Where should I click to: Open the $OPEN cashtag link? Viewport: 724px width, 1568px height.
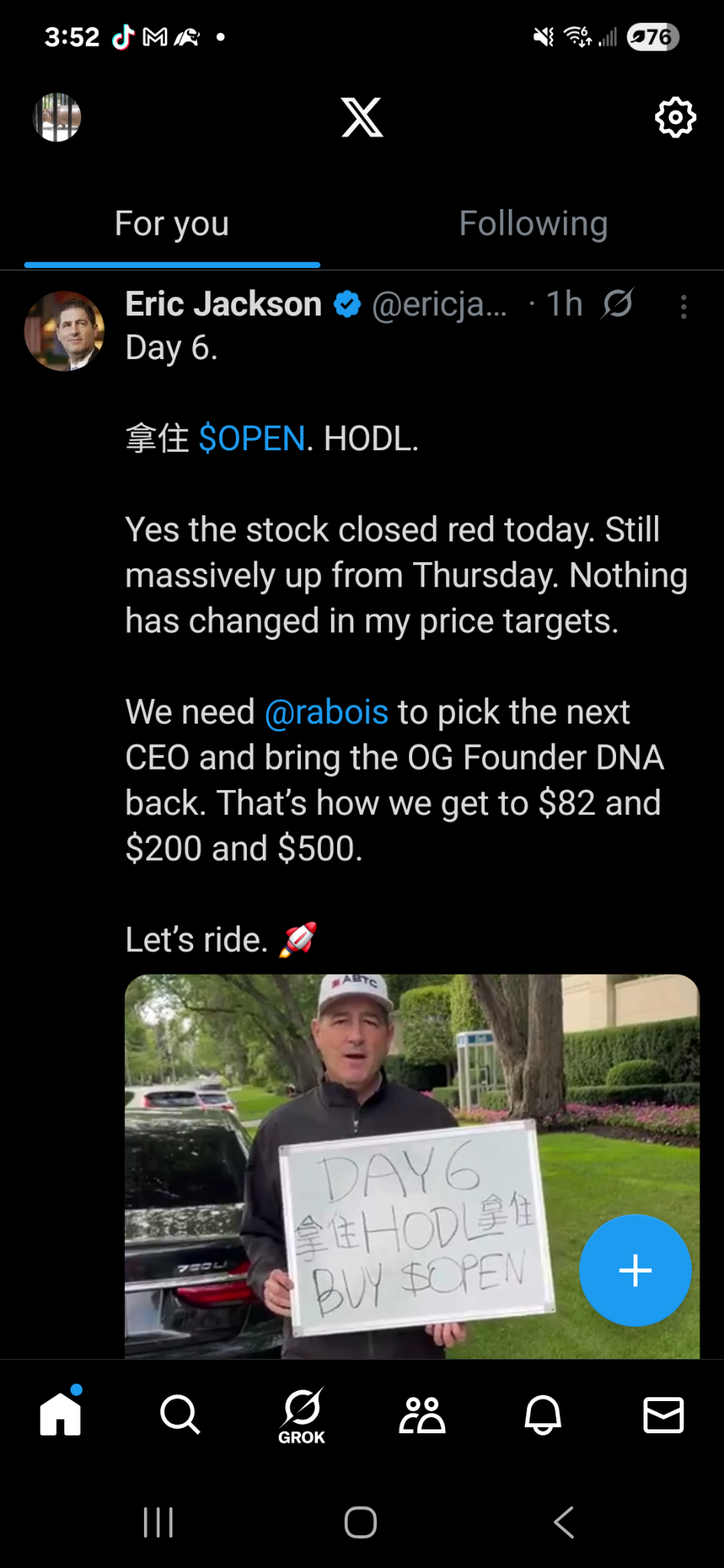pos(252,439)
